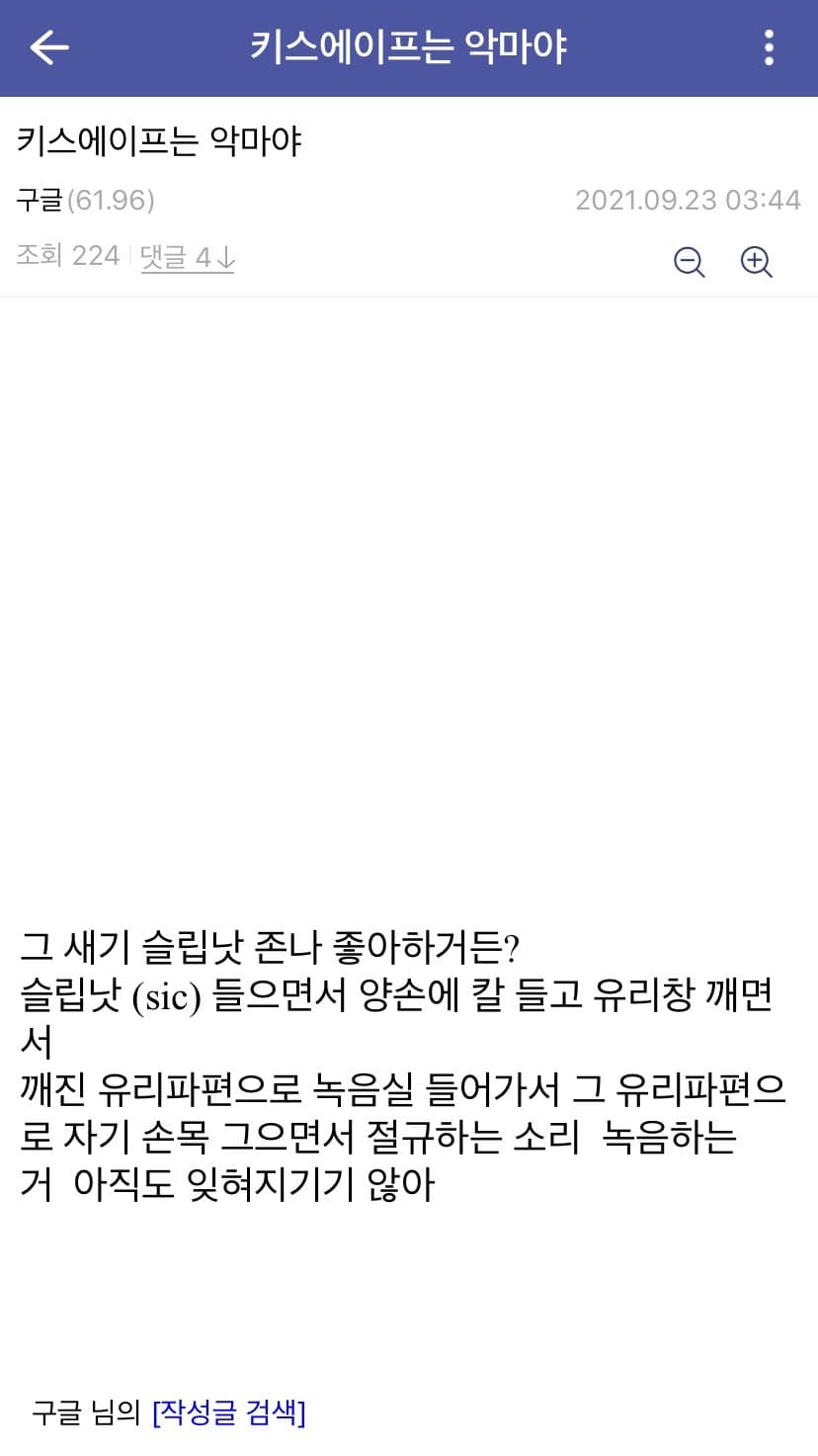Decrease text size with zoom-out icon
The height and width of the screenshot is (1456, 818).
pos(689,262)
